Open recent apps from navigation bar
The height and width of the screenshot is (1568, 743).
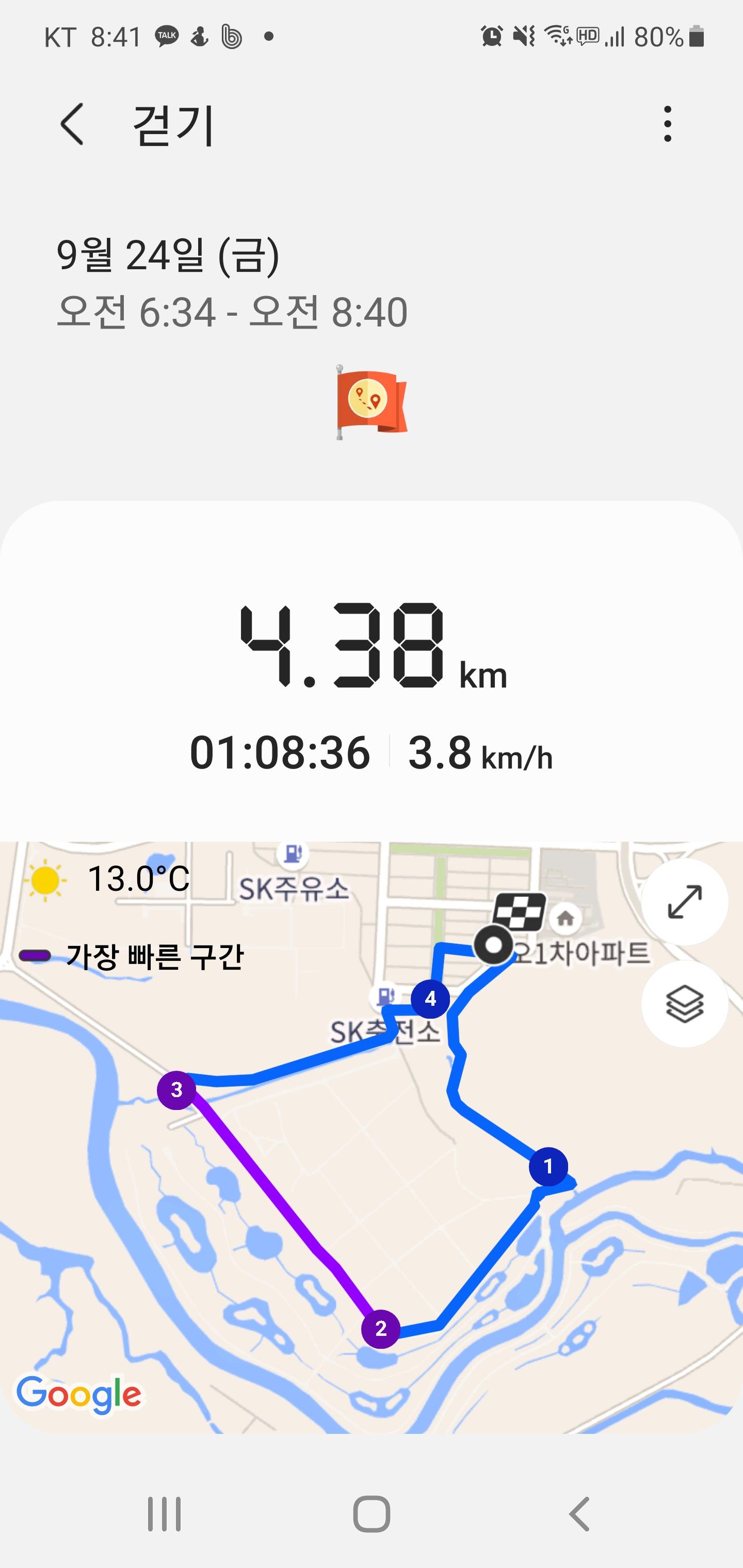(x=165, y=1513)
